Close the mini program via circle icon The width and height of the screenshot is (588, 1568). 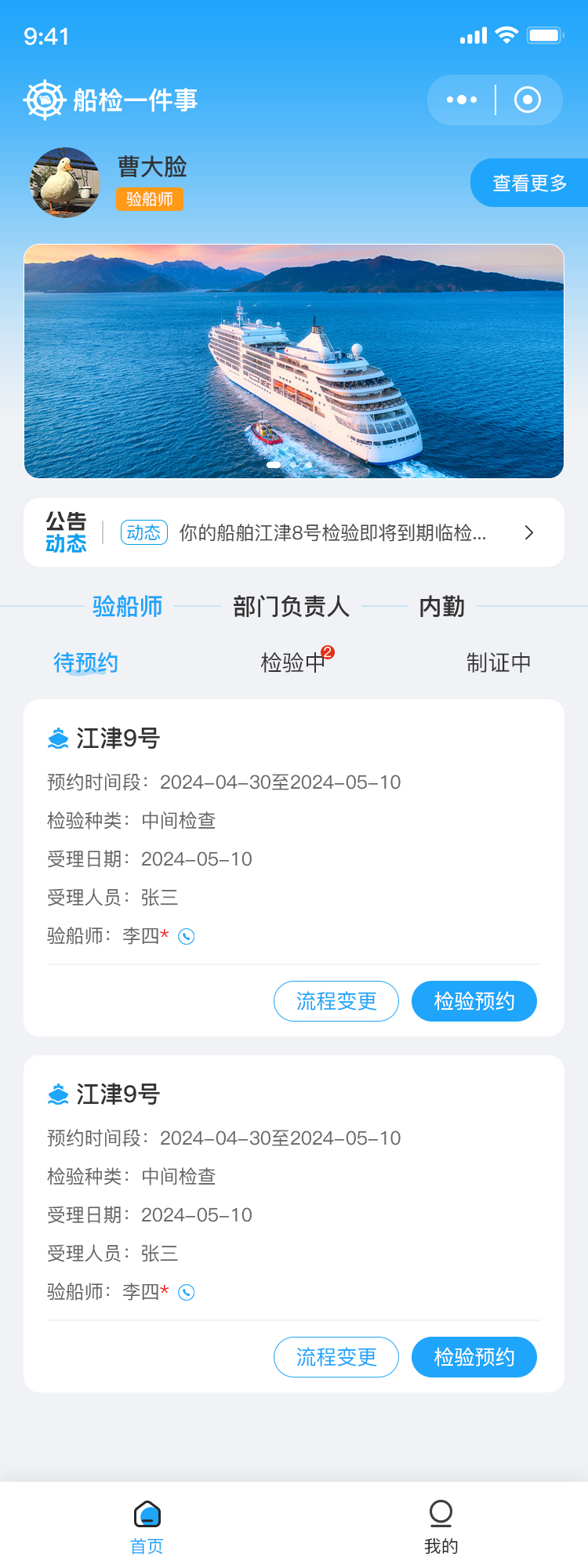click(527, 100)
